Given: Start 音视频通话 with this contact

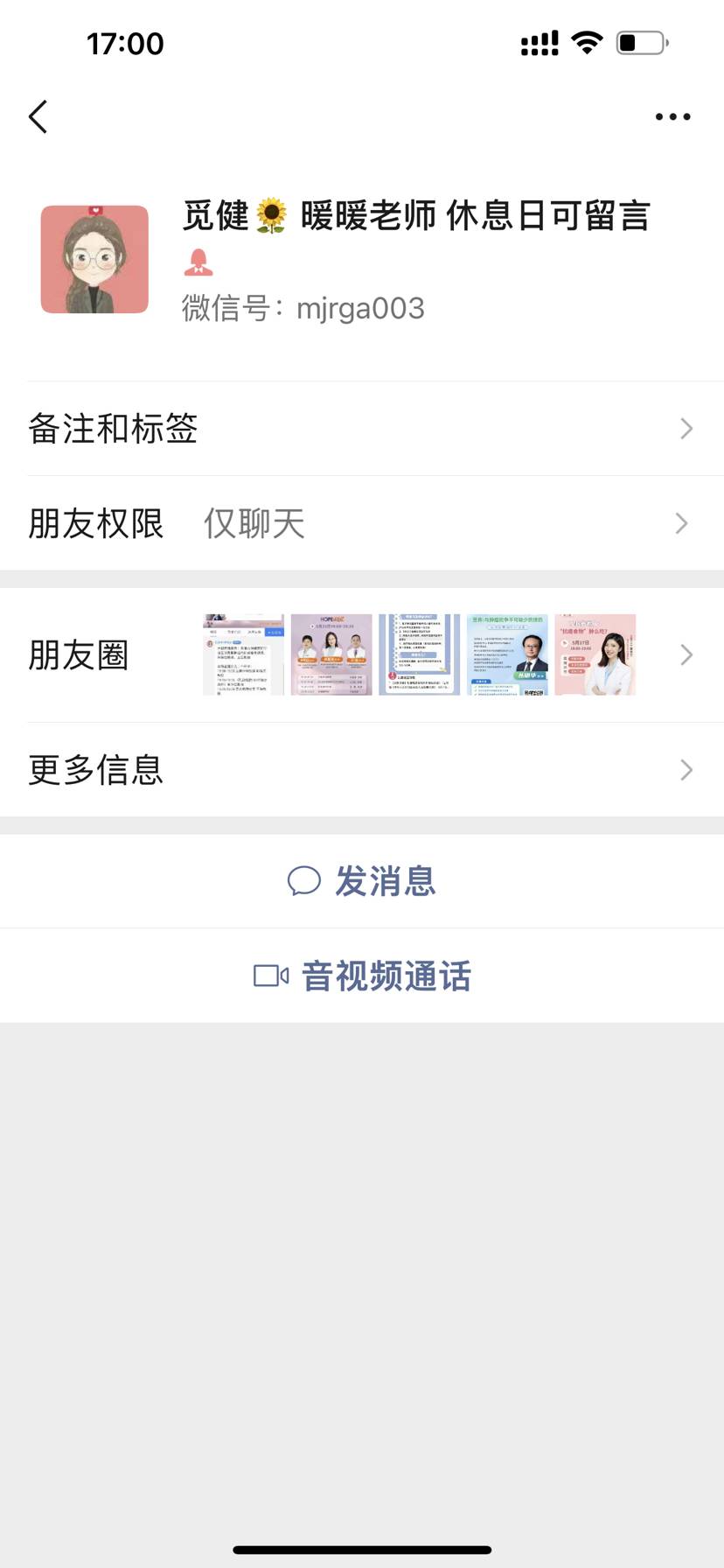Looking at the screenshot, I should 362,976.
